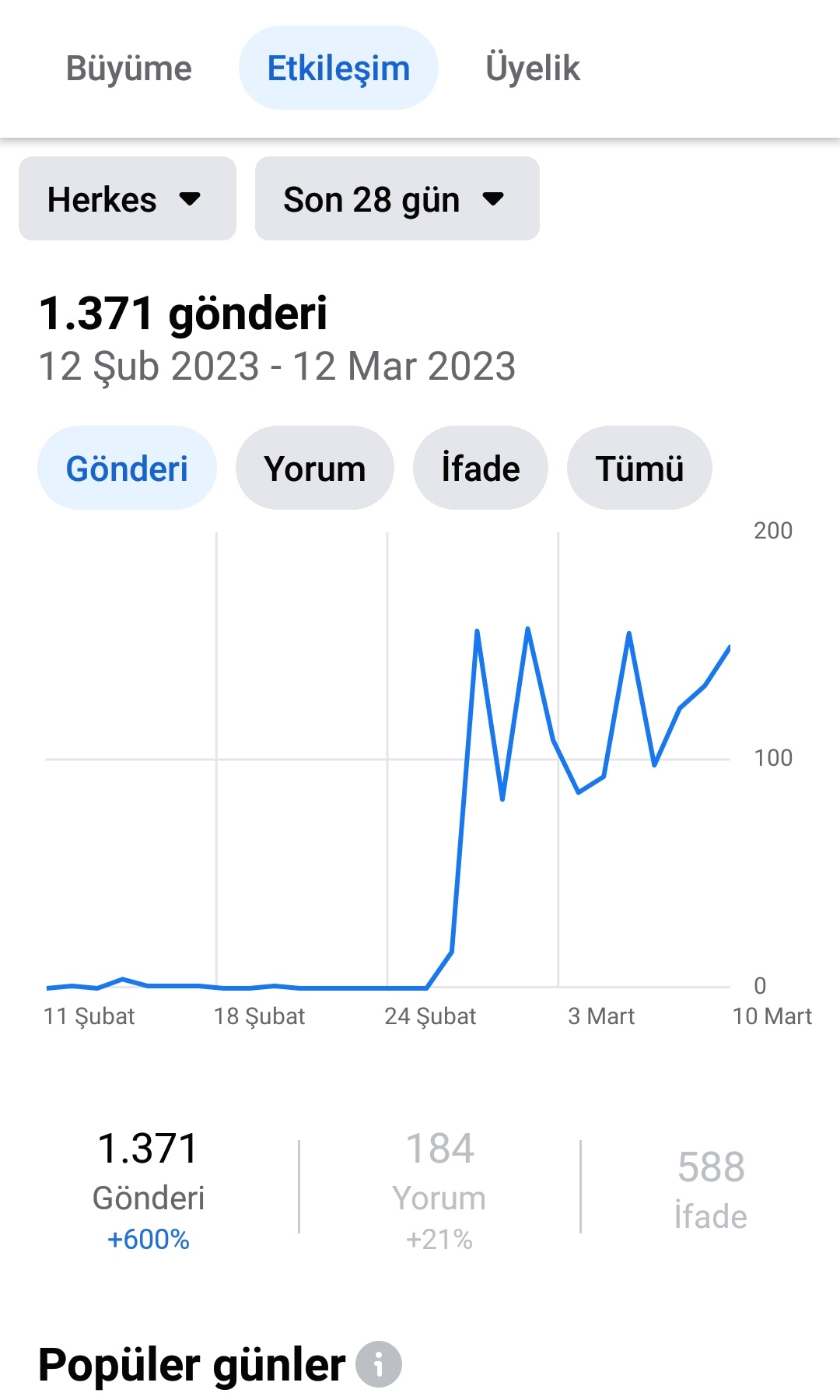Tap the 184 Yorum stat
The height and width of the screenshot is (1400, 840).
439,1188
